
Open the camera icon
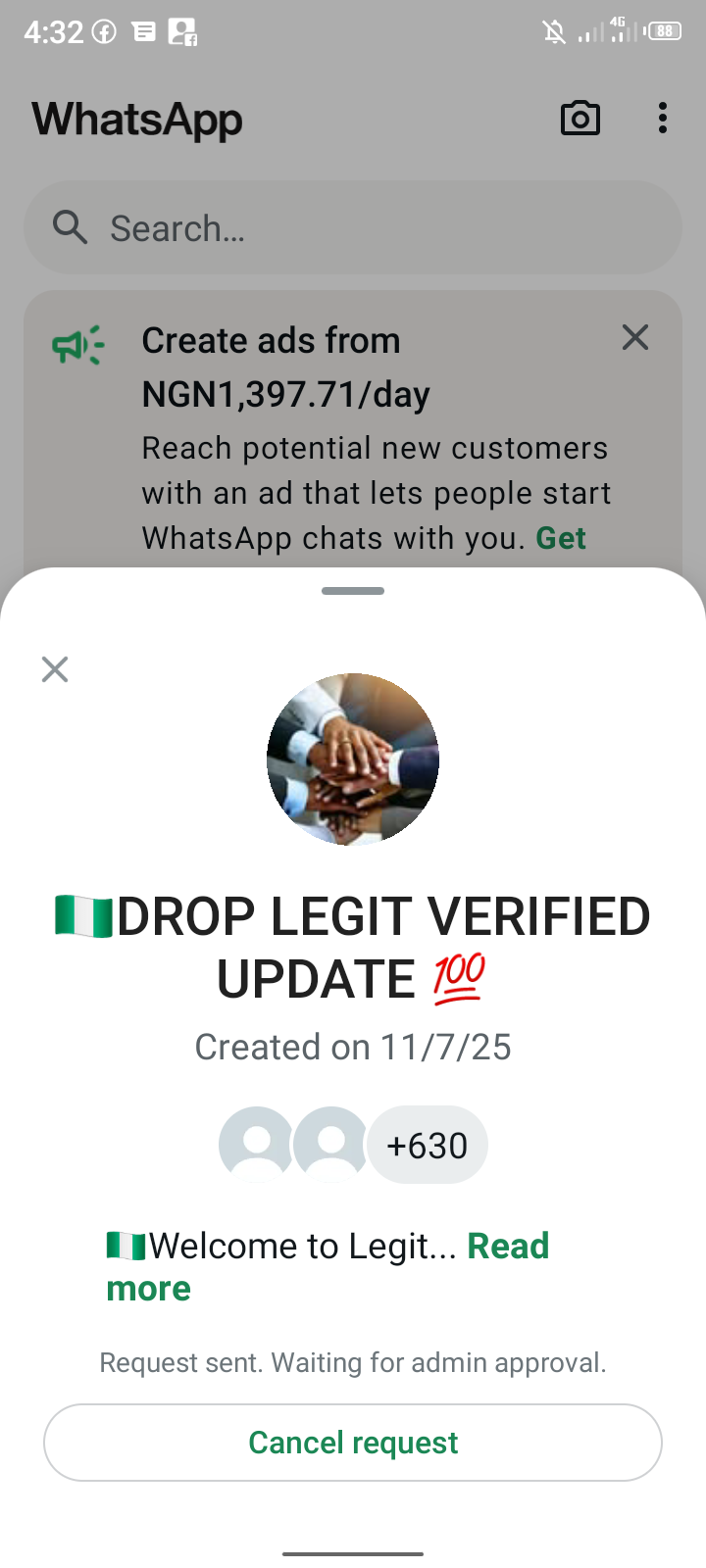point(580,119)
